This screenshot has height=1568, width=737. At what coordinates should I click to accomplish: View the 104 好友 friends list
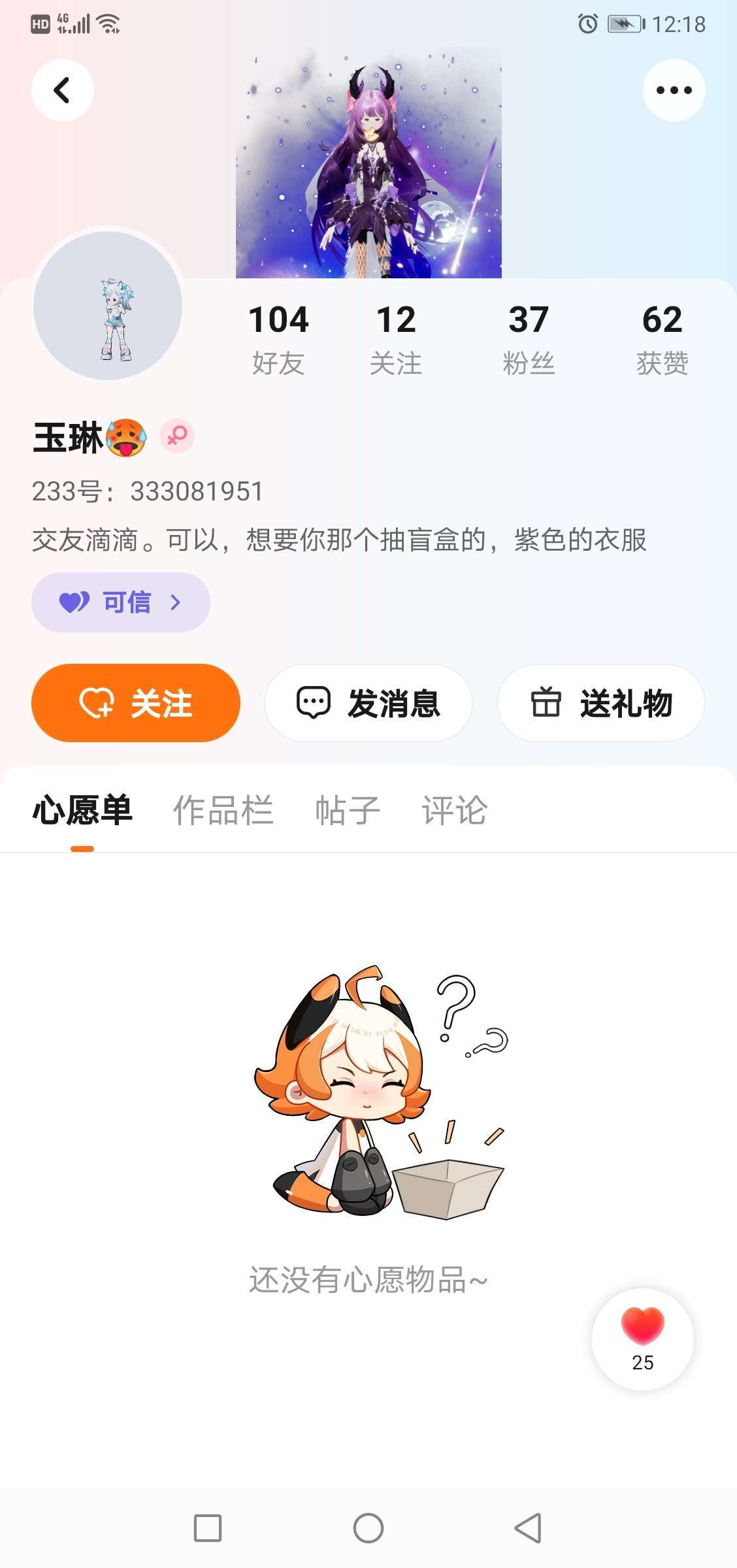(x=278, y=338)
